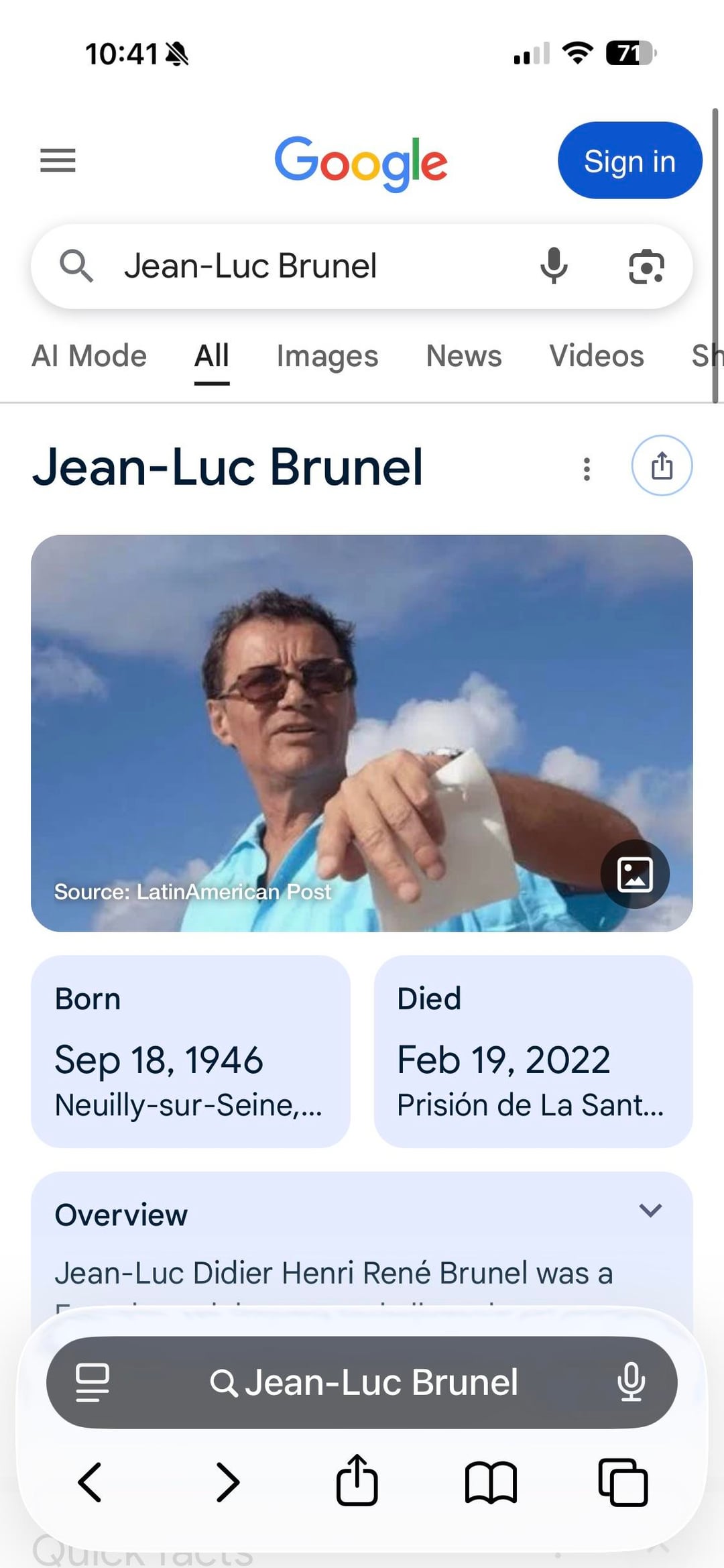
Task: Open Google Lens camera search
Action: (646, 266)
